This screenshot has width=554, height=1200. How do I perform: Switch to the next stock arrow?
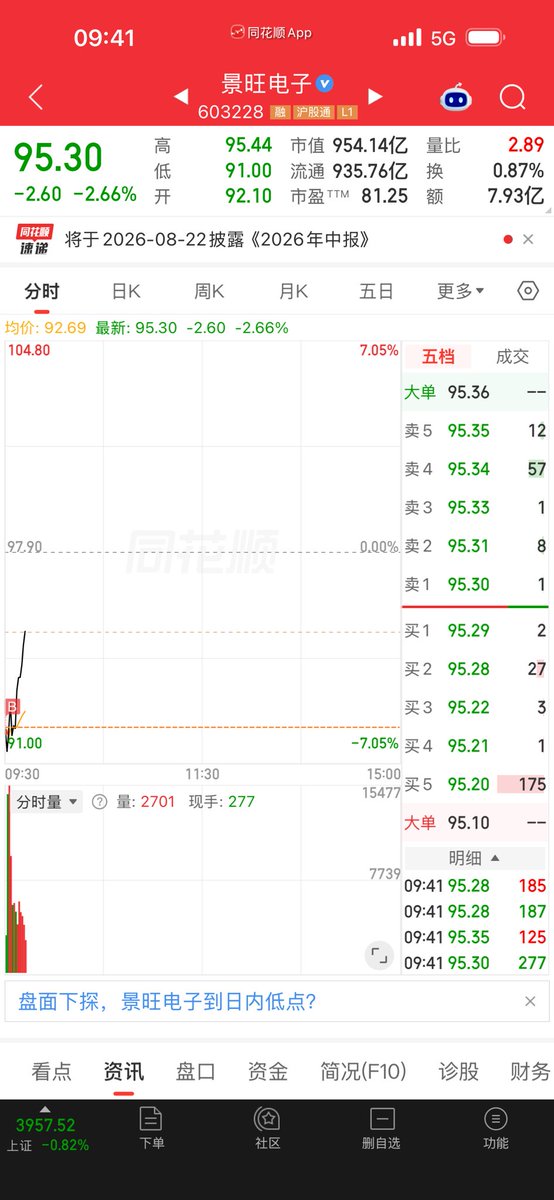point(376,97)
